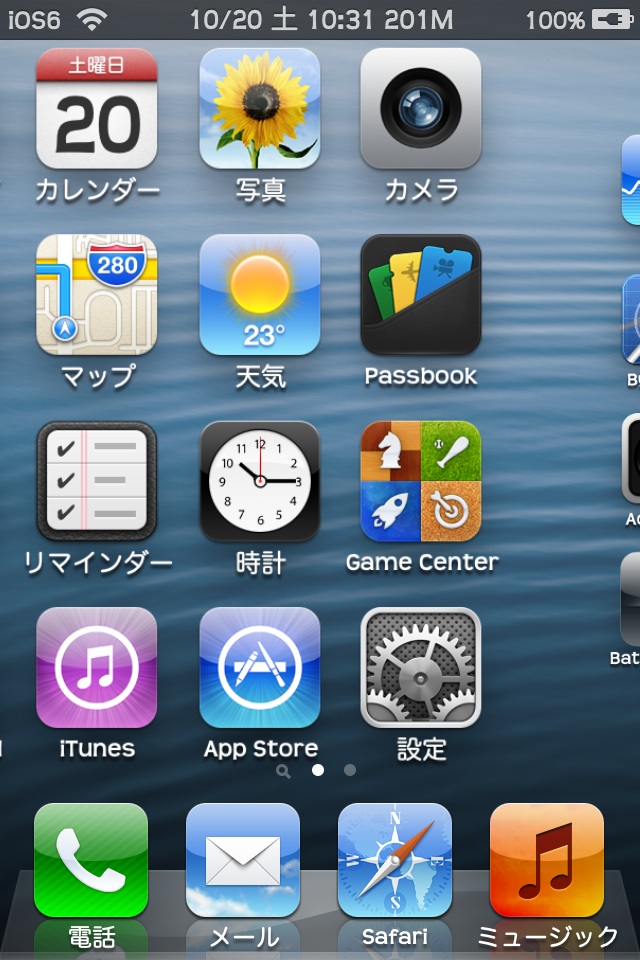Launch the iTunes store app

(x=97, y=667)
